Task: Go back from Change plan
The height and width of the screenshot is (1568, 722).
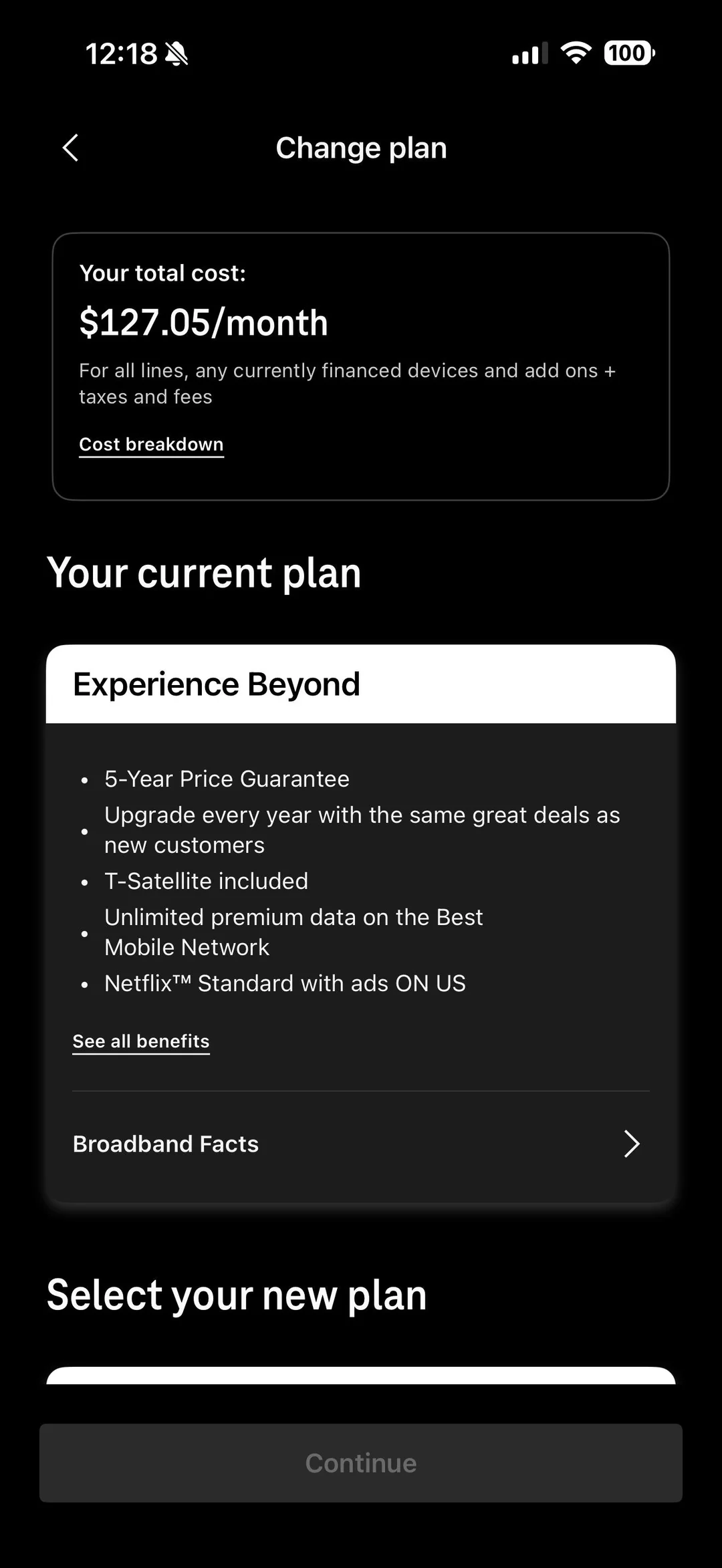Action: pyautogui.click(x=70, y=148)
